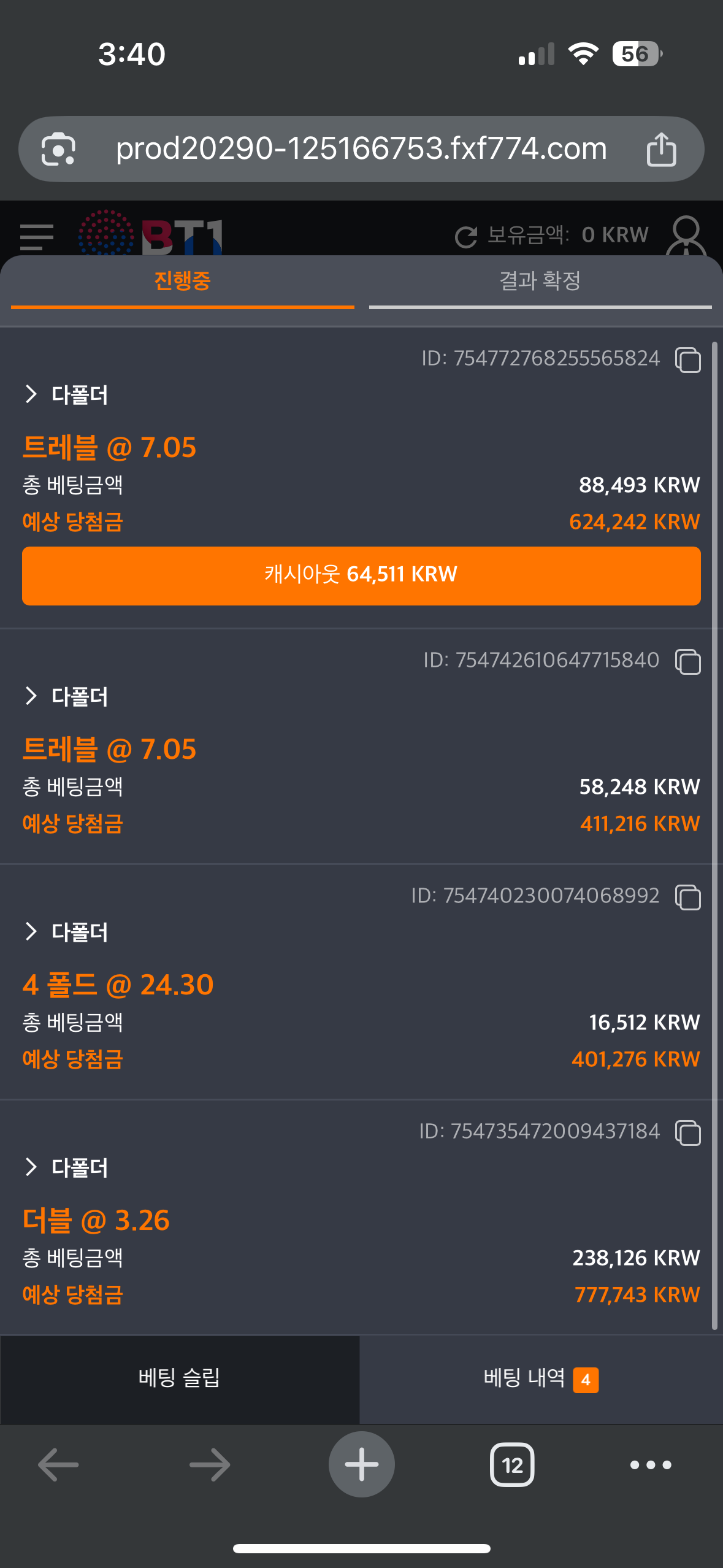Select the 진행중 tab
Screen dimensions: 723x1568
point(182,282)
